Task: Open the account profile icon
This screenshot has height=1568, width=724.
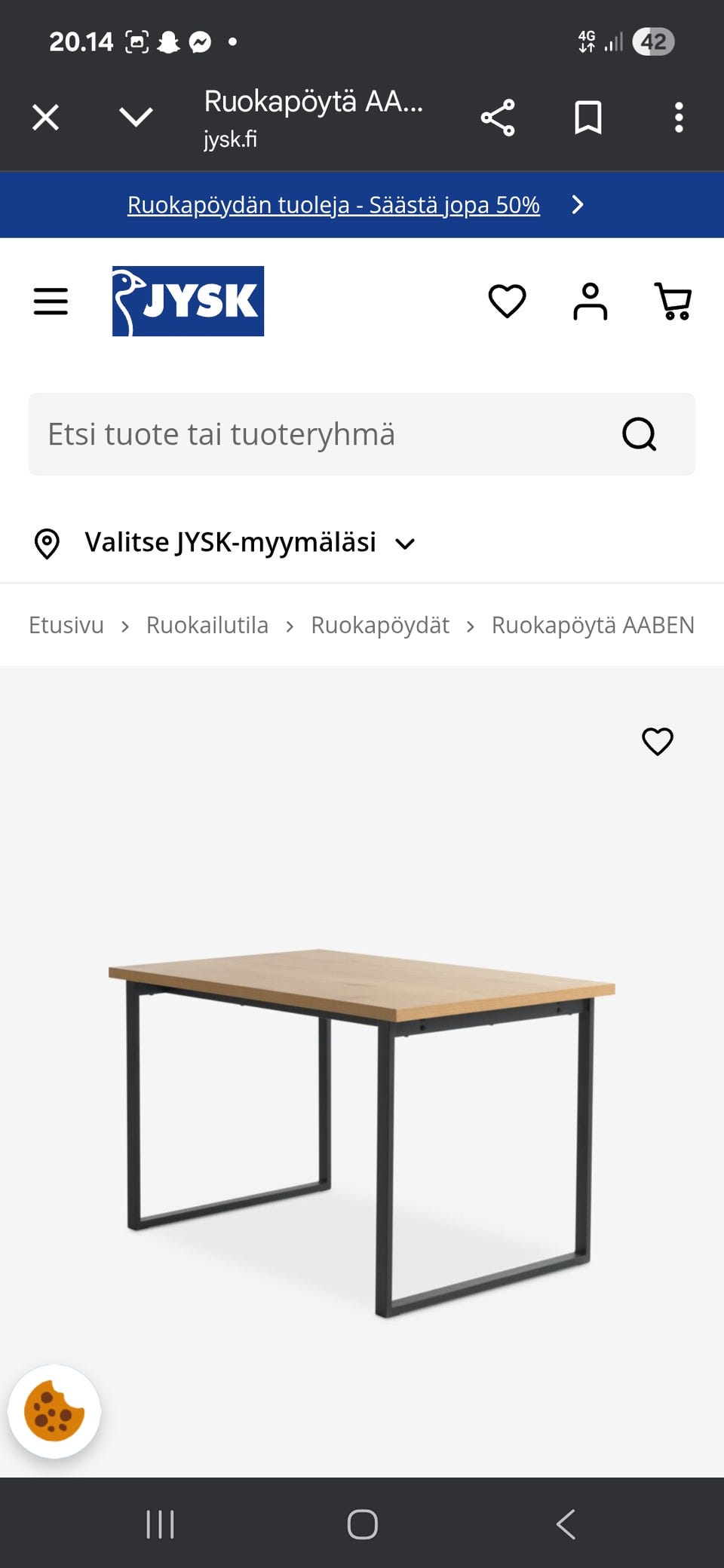Action: [x=591, y=301]
